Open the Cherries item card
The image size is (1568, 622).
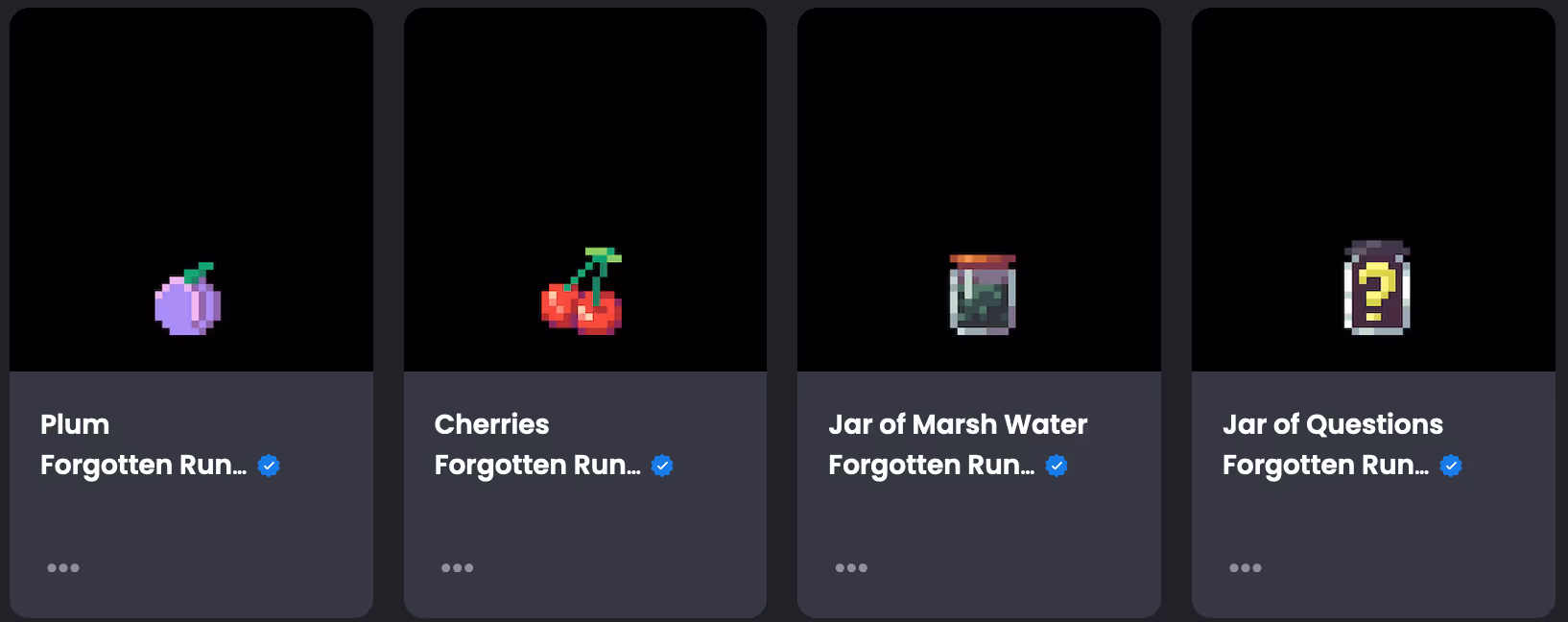584,192
